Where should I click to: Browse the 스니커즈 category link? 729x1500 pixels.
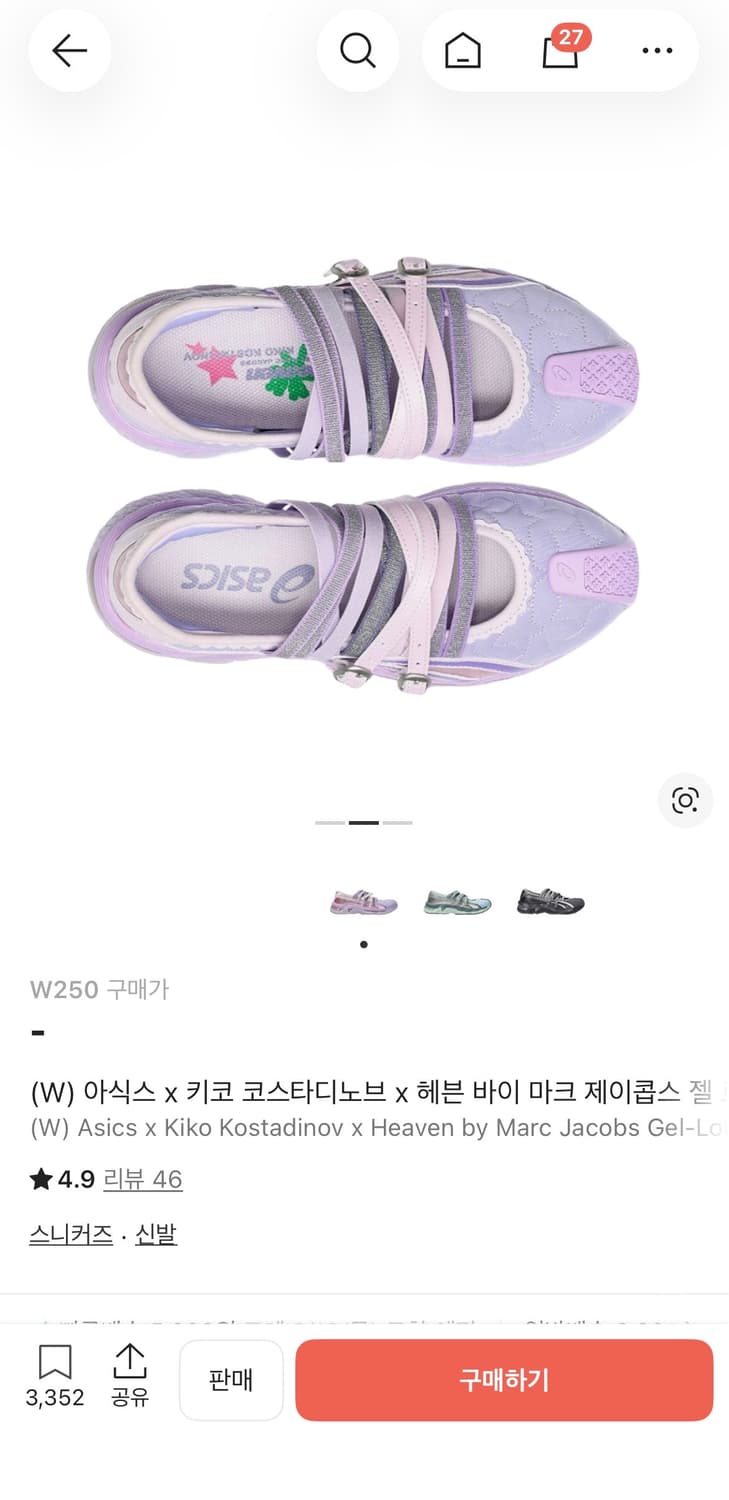(x=70, y=1234)
